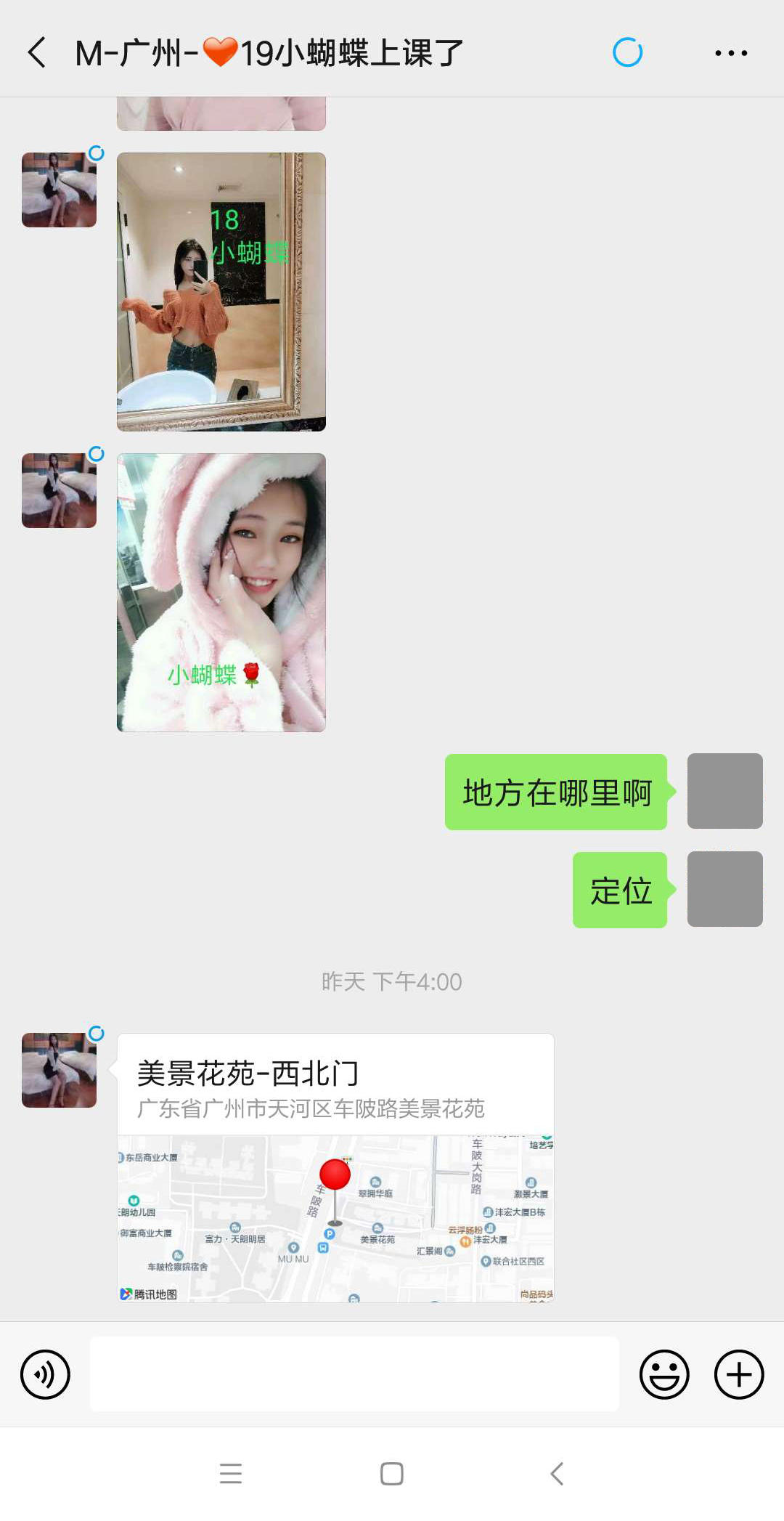Open the emoji picker
This screenshot has height=1521, width=784.
(663, 1374)
